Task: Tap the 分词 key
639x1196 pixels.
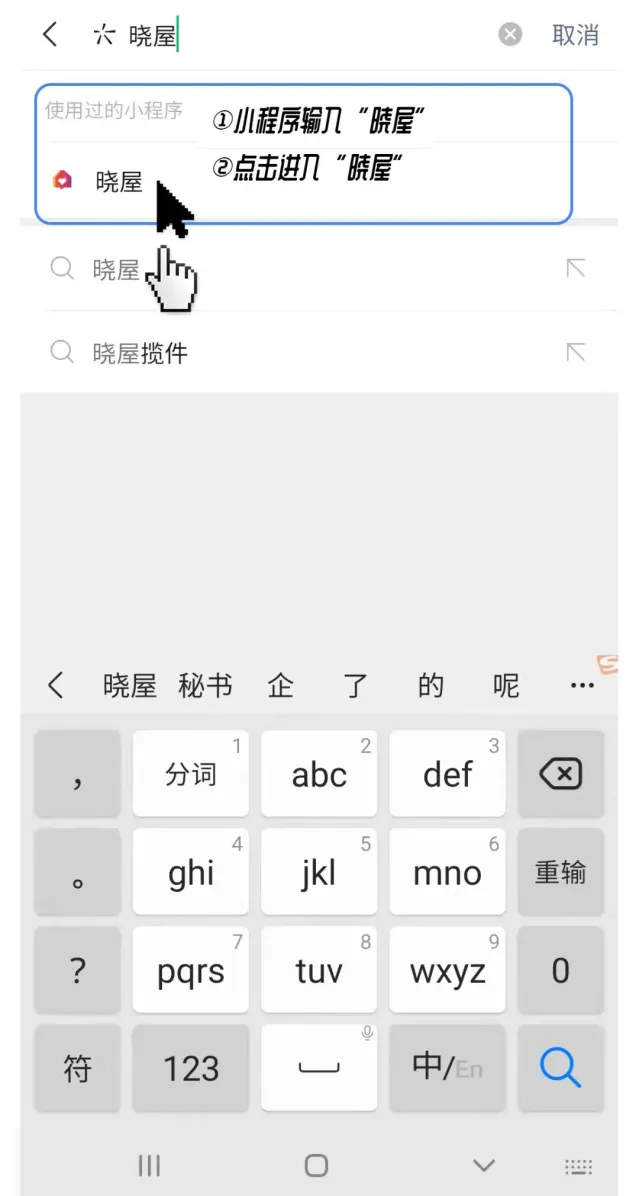Action: click(x=190, y=774)
